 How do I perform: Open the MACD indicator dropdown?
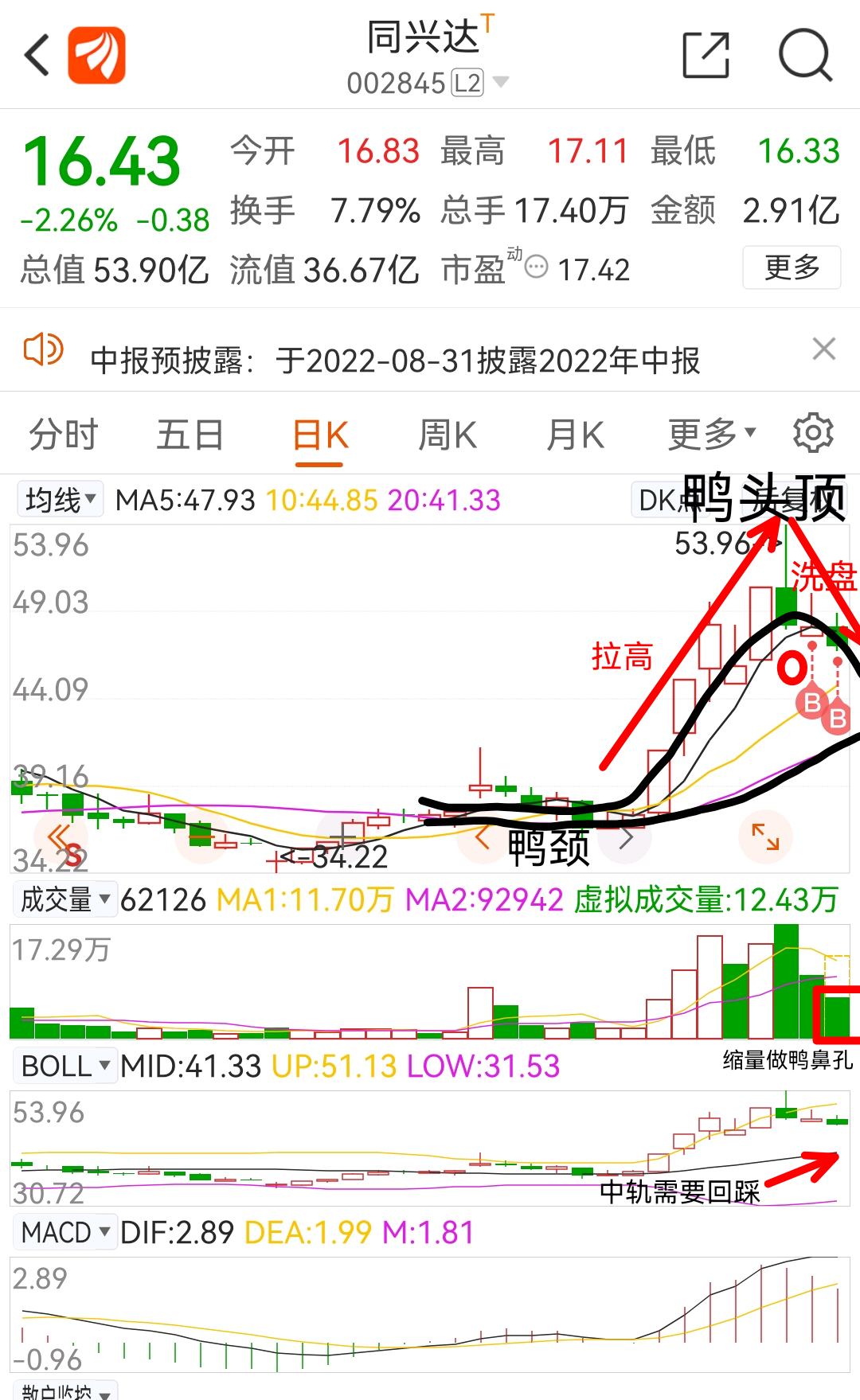click(65, 1231)
